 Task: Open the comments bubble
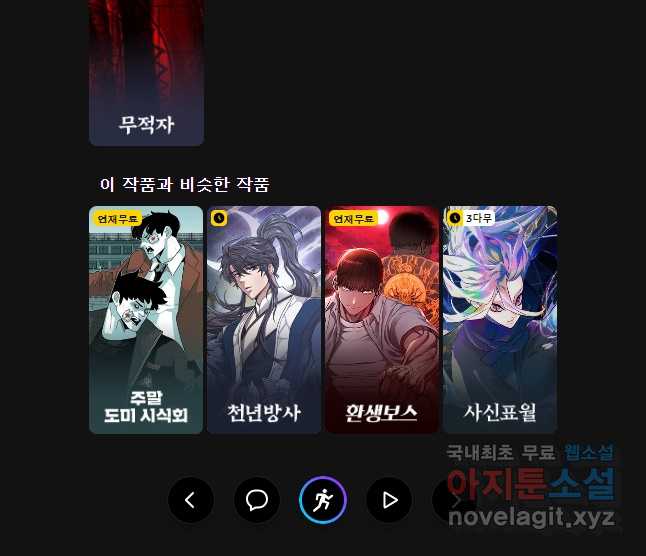click(257, 500)
